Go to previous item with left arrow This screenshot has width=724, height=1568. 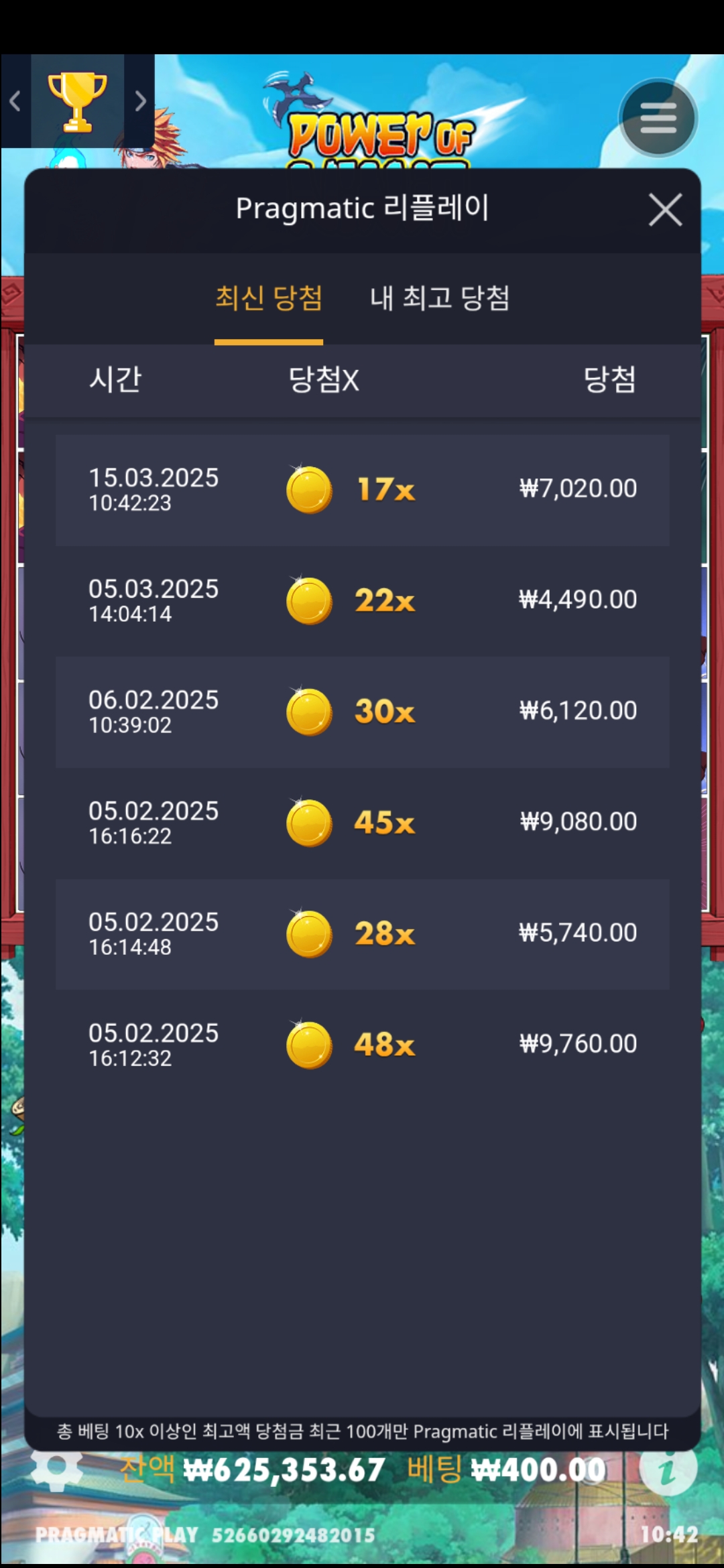coord(15,101)
